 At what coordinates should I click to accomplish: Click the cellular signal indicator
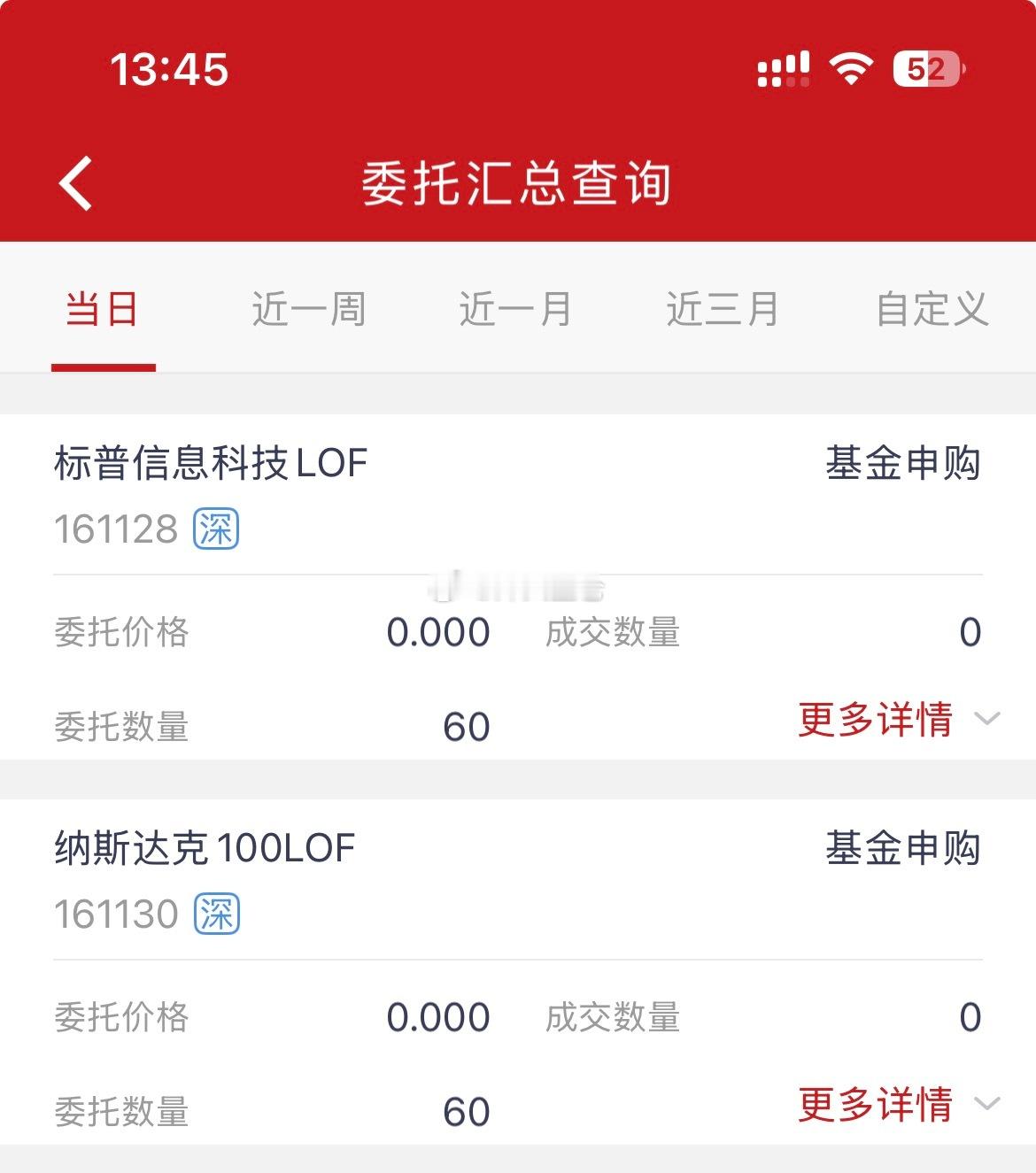point(783,69)
